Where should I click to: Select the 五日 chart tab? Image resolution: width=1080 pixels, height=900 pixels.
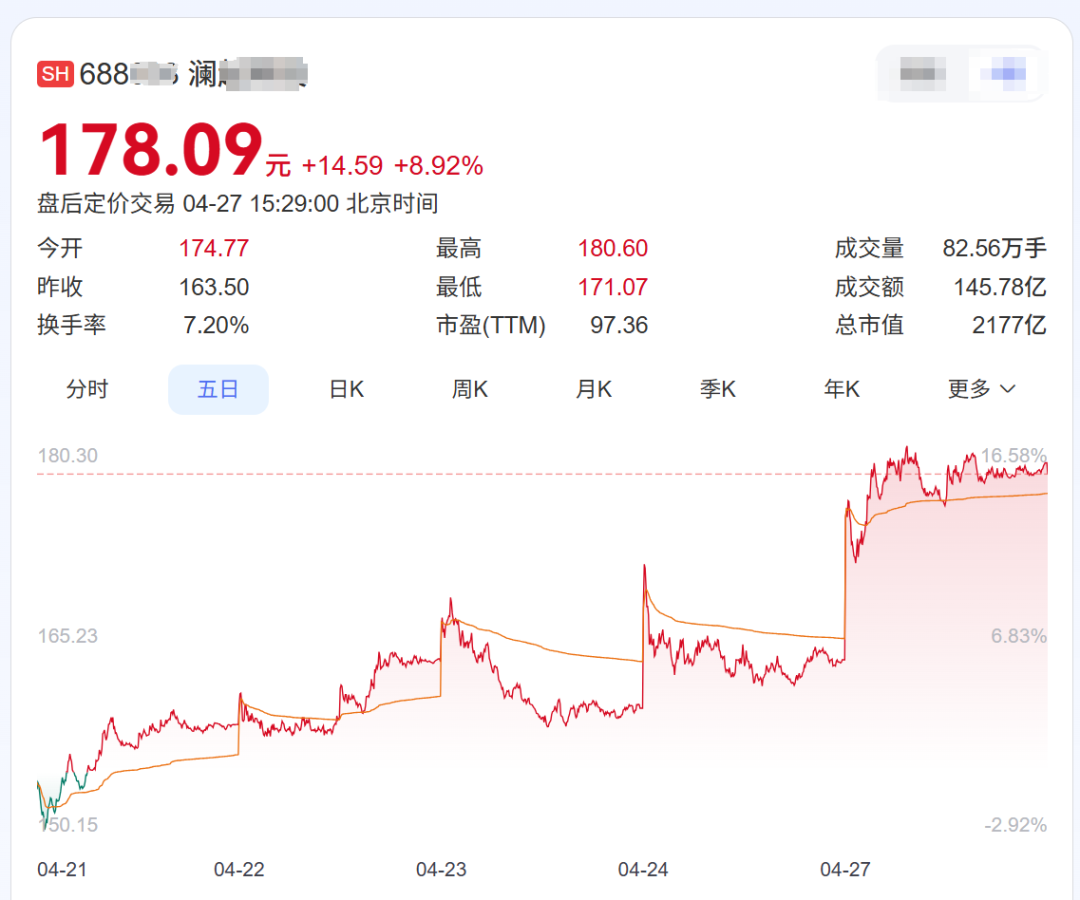[218, 389]
